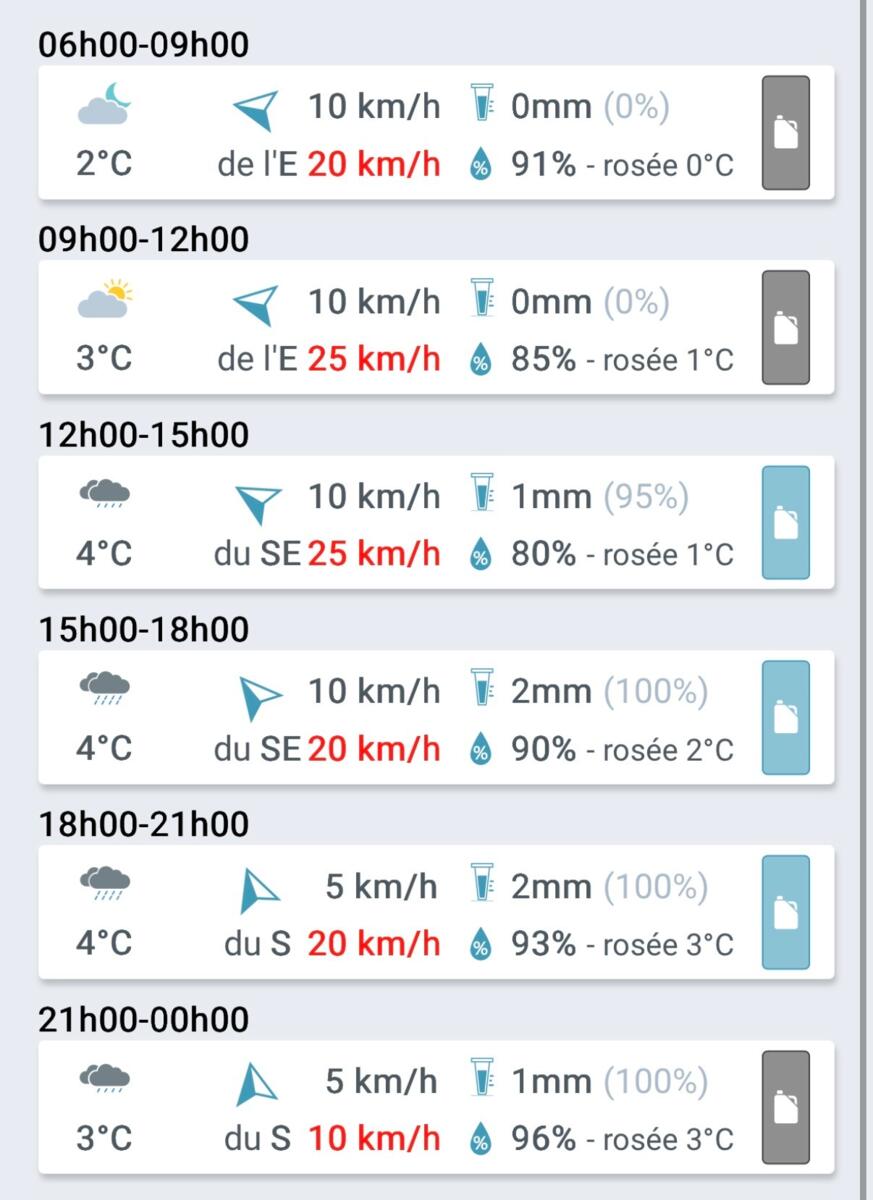
Task: Open the 09h00-12h00 forecast card
Action: point(400,328)
